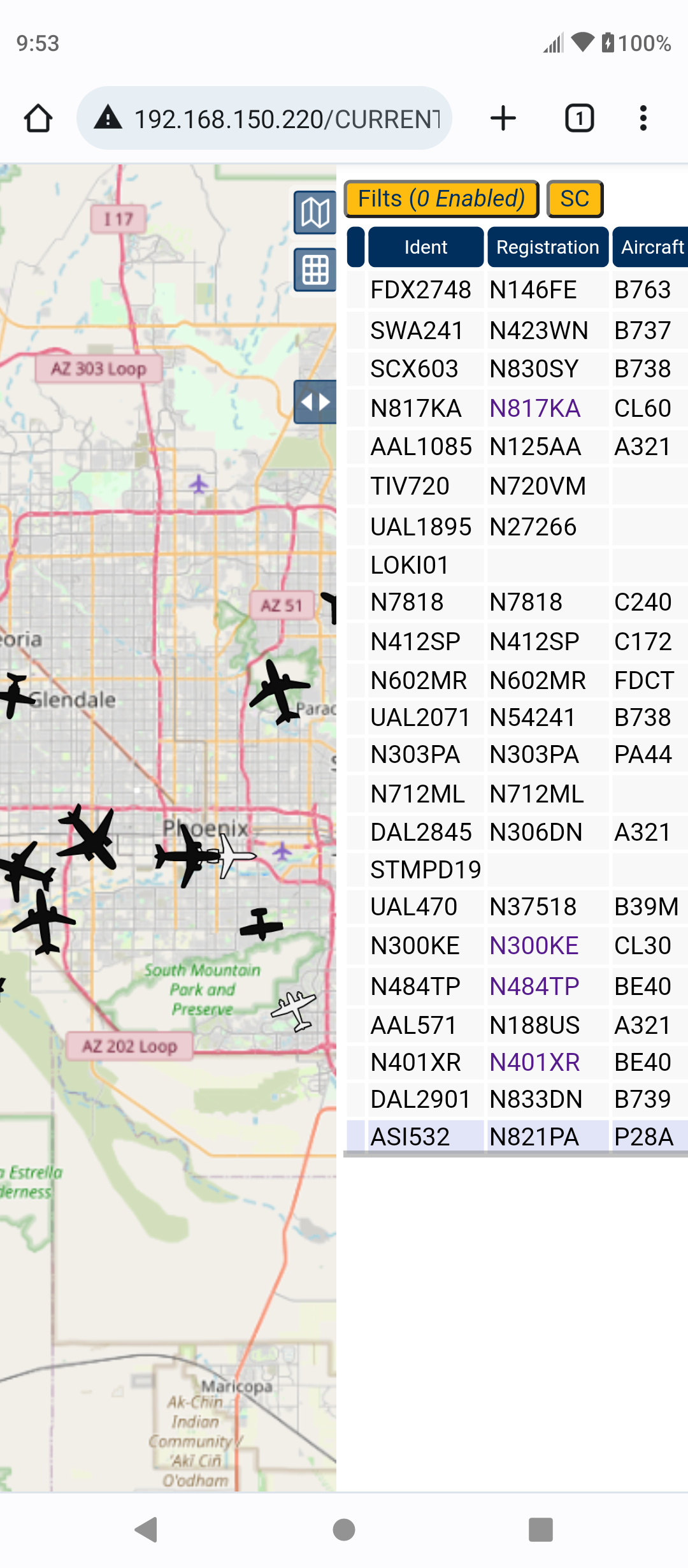
Task: Open the browser overflow menu
Action: tap(643, 119)
